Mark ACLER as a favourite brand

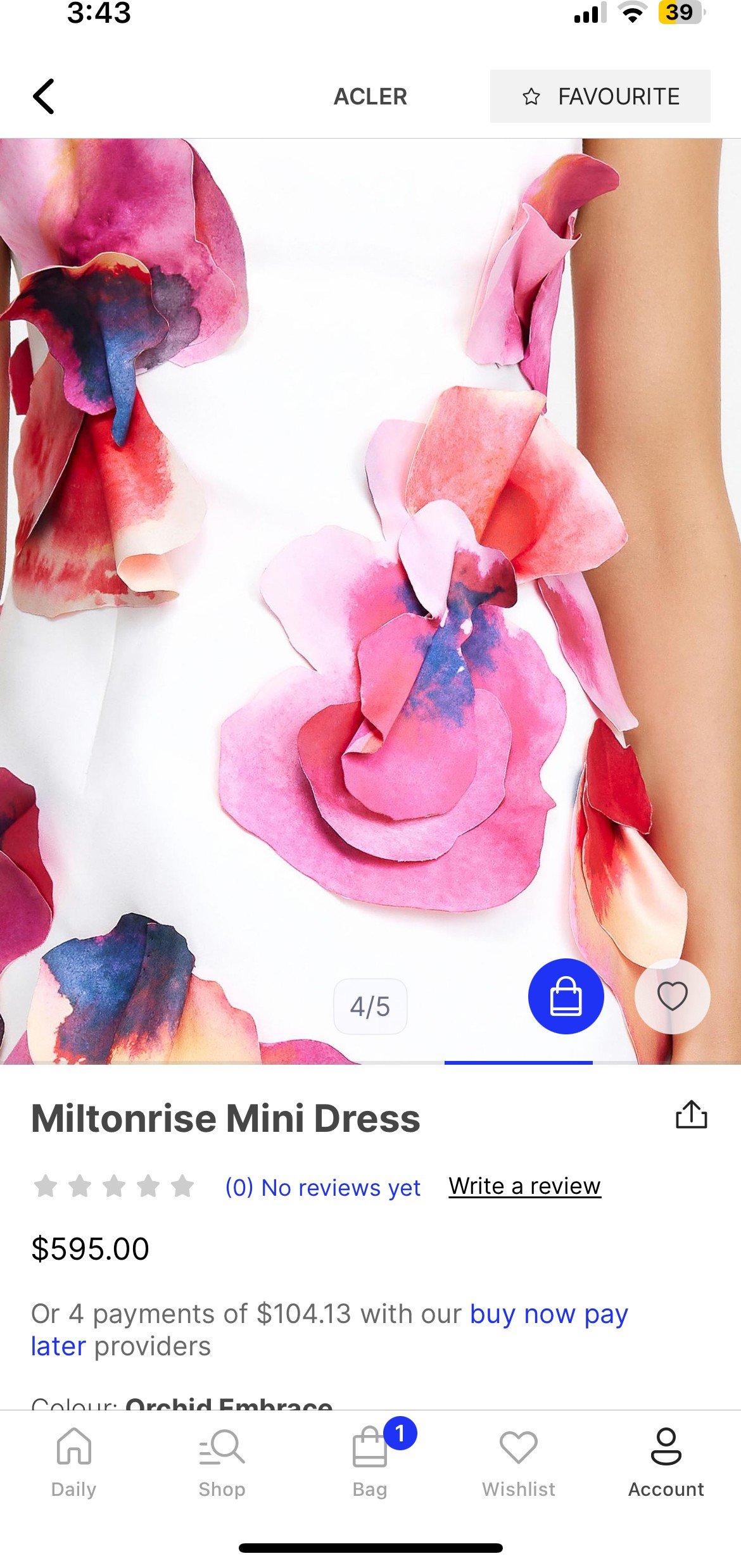point(599,97)
